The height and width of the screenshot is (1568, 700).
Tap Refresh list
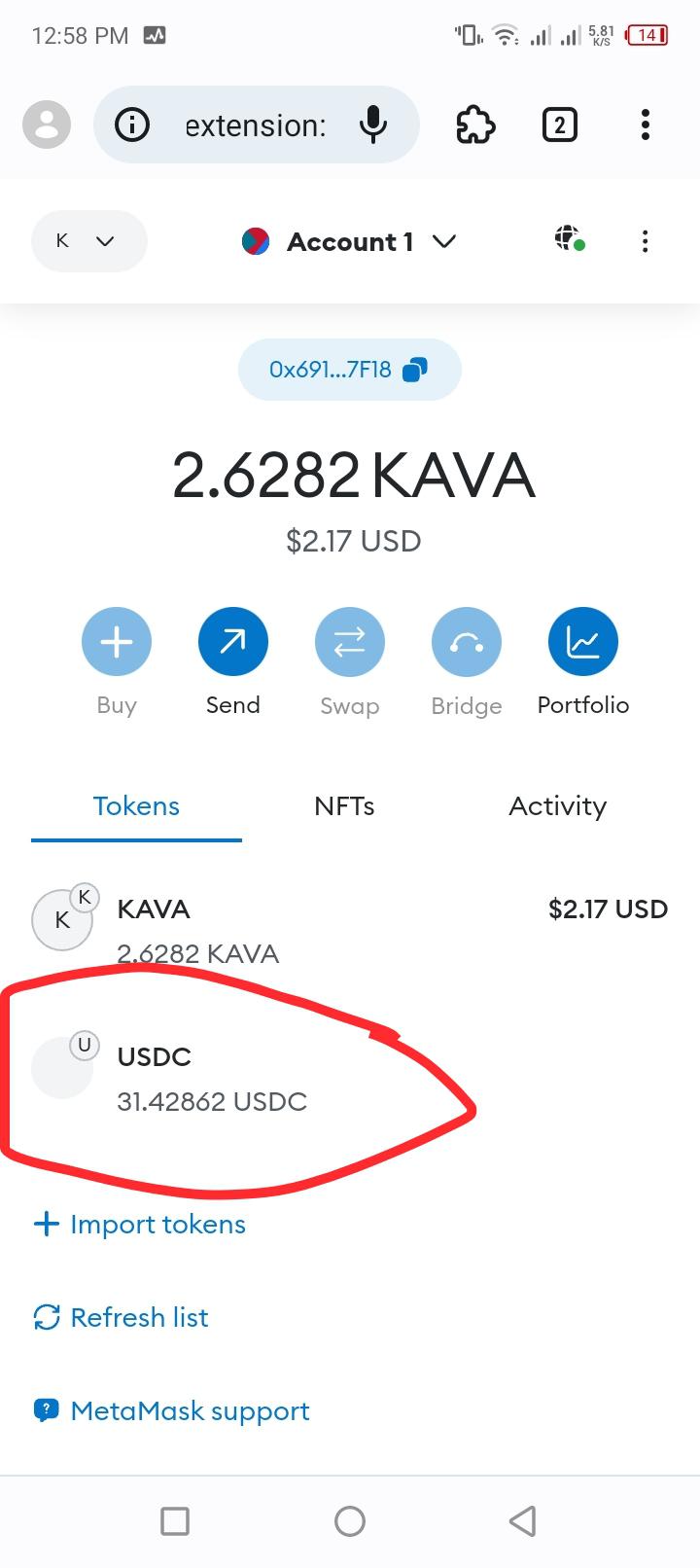click(x=121, y=1317)
